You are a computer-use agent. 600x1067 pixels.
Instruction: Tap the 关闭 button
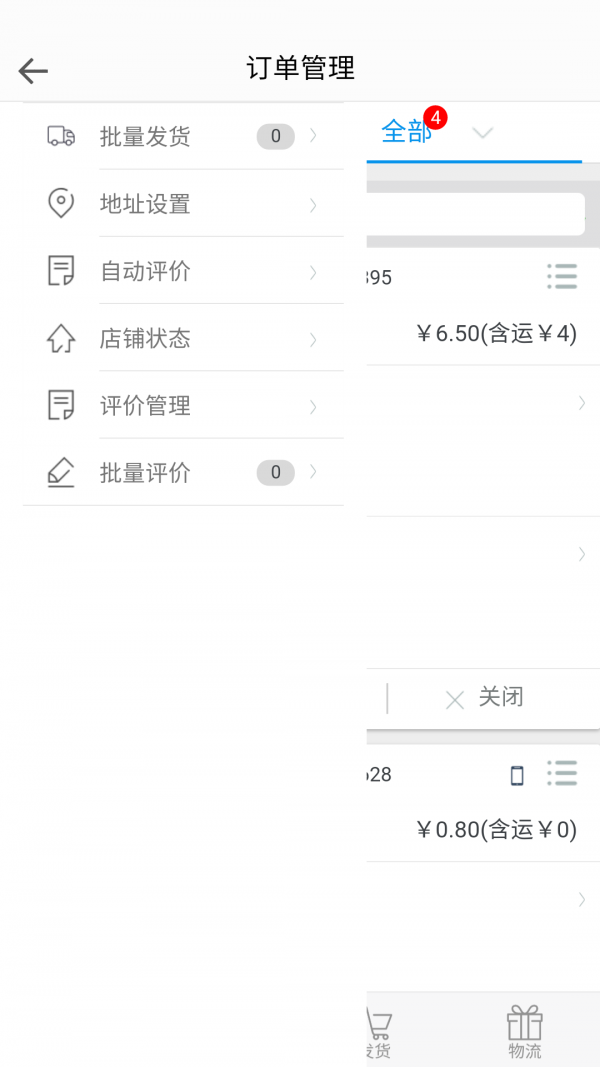[x=486, y=697]
